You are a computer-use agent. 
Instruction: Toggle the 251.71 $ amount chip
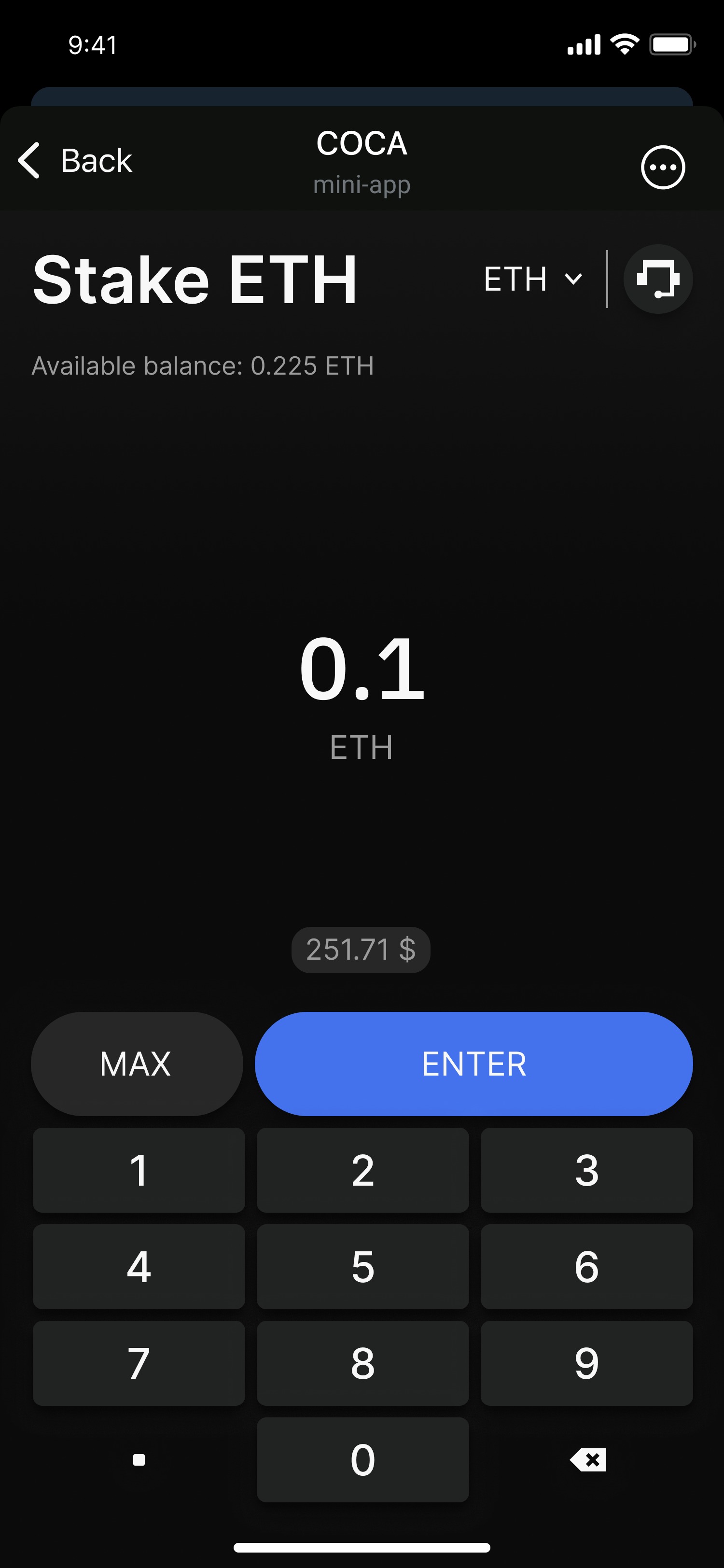pos(361,950)
